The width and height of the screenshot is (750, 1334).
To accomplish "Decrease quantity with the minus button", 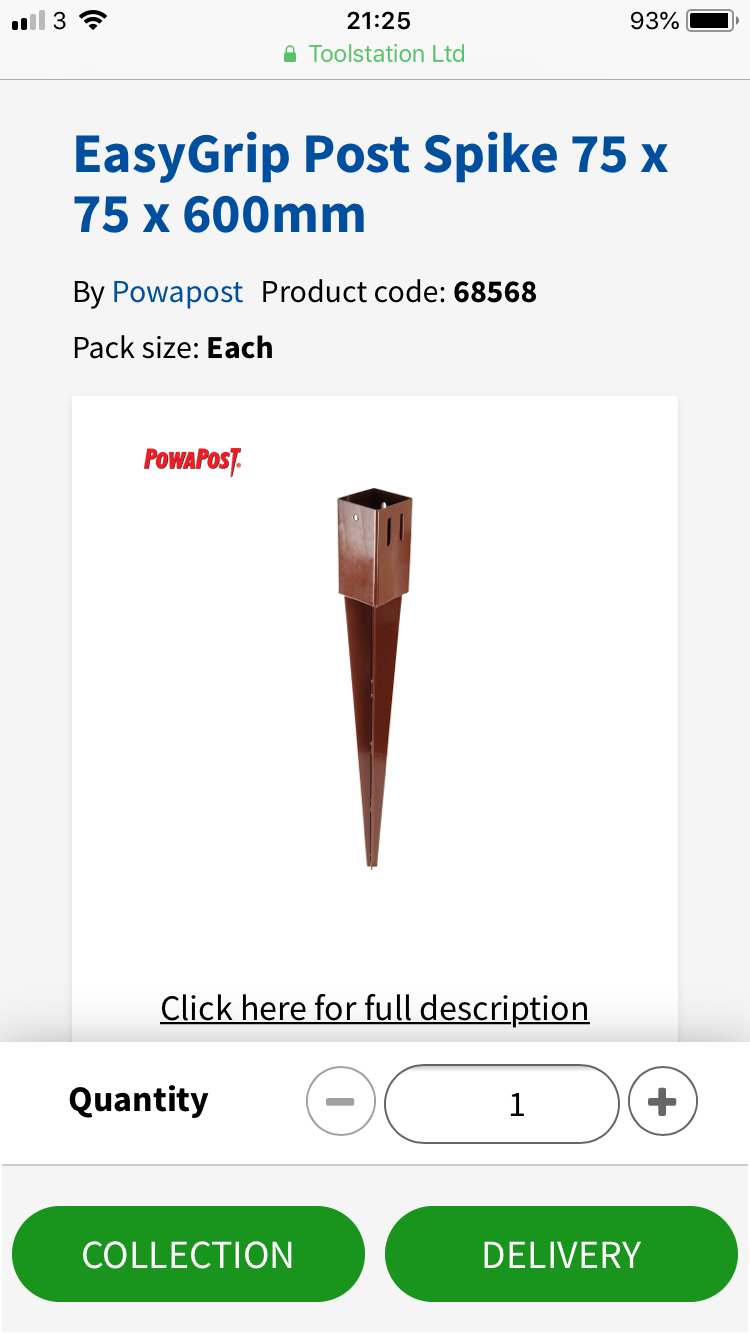I will coord(340,1102).
